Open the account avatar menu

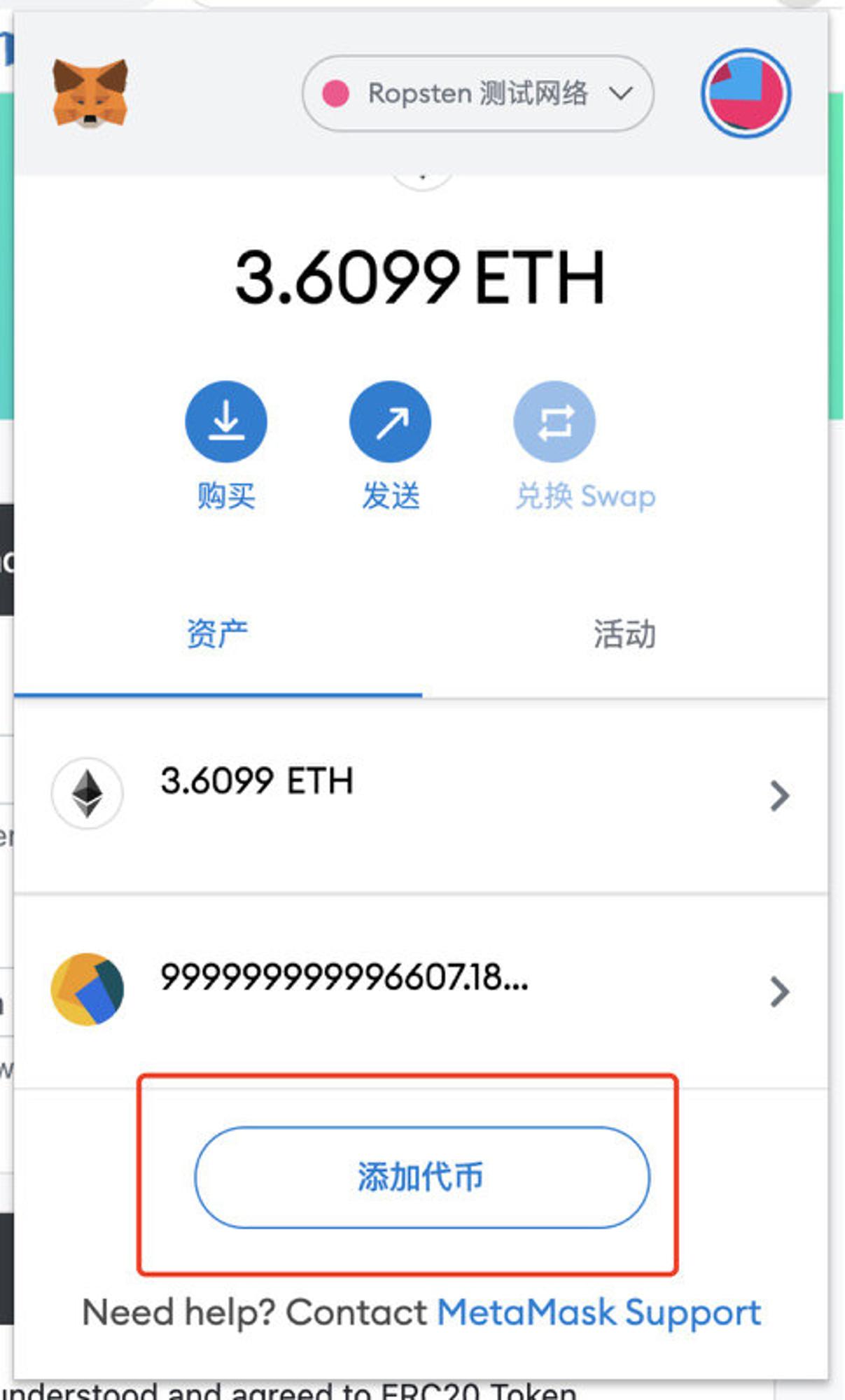coord(746,93)
